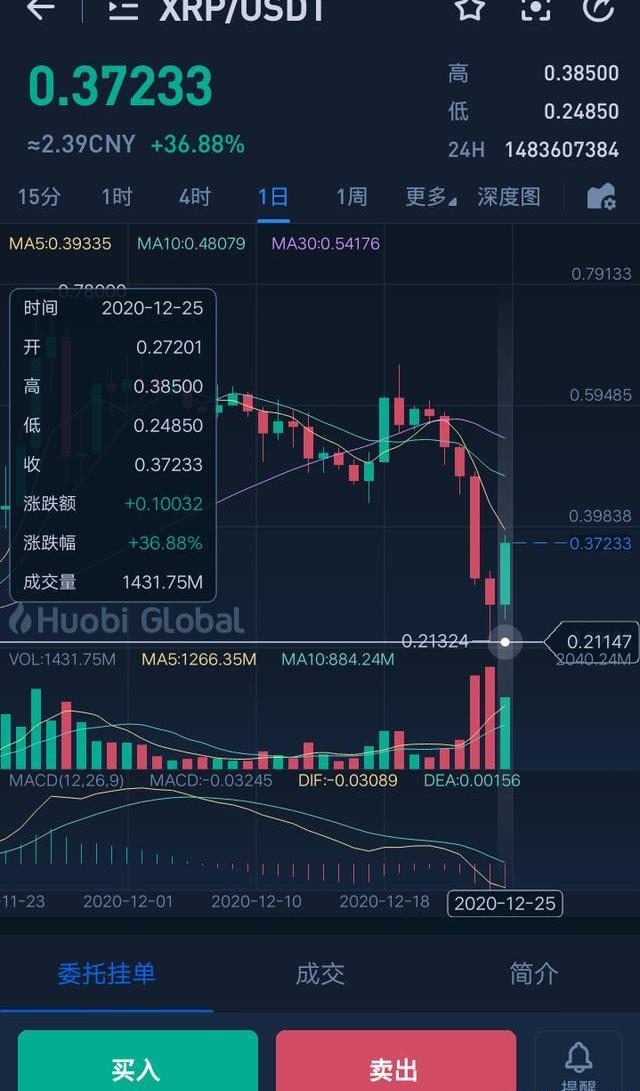
Task: Expand the 更多 intervals dropdown
Action: click(430, 197)
